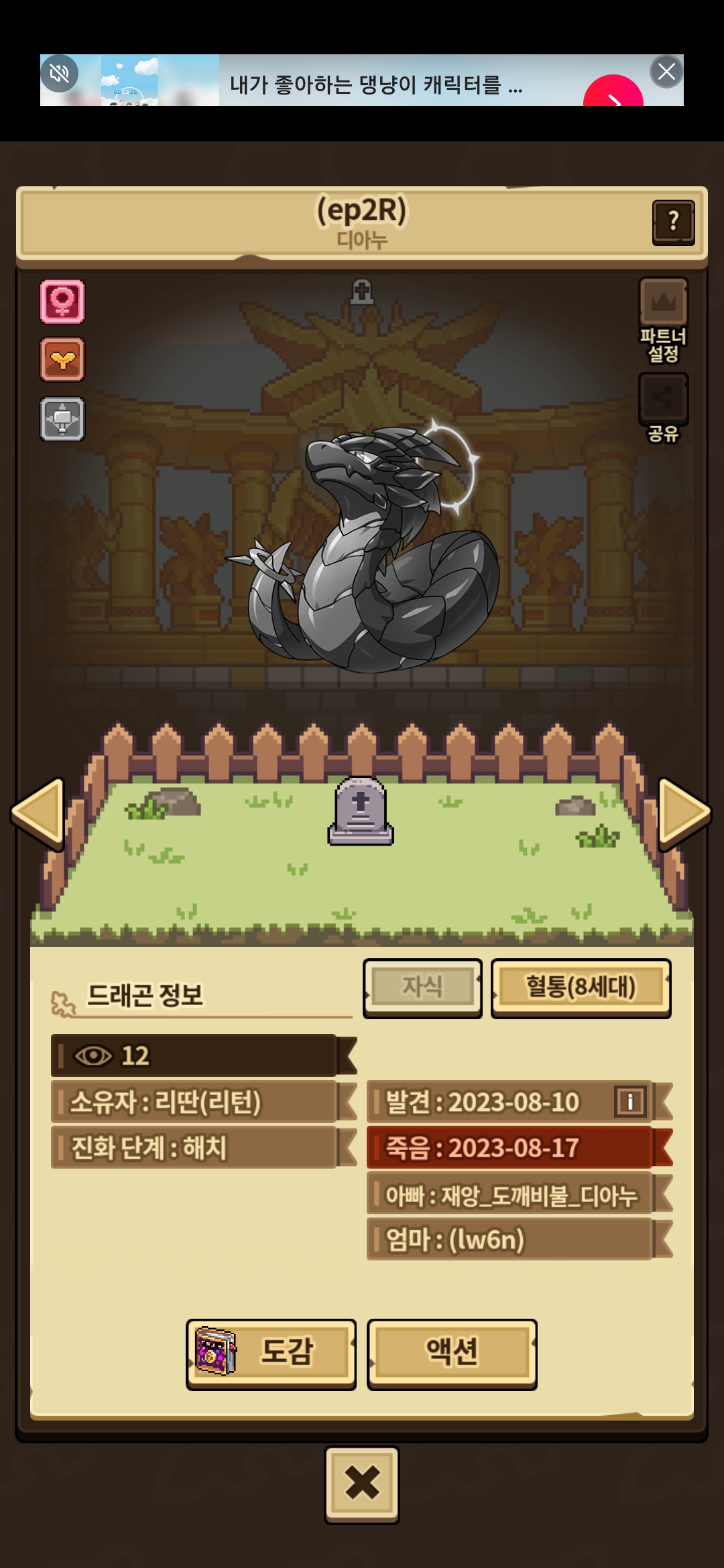The image size is (724, 1568).
Task: Tap the pink female gender icon
Action: (x=62, y=302)
